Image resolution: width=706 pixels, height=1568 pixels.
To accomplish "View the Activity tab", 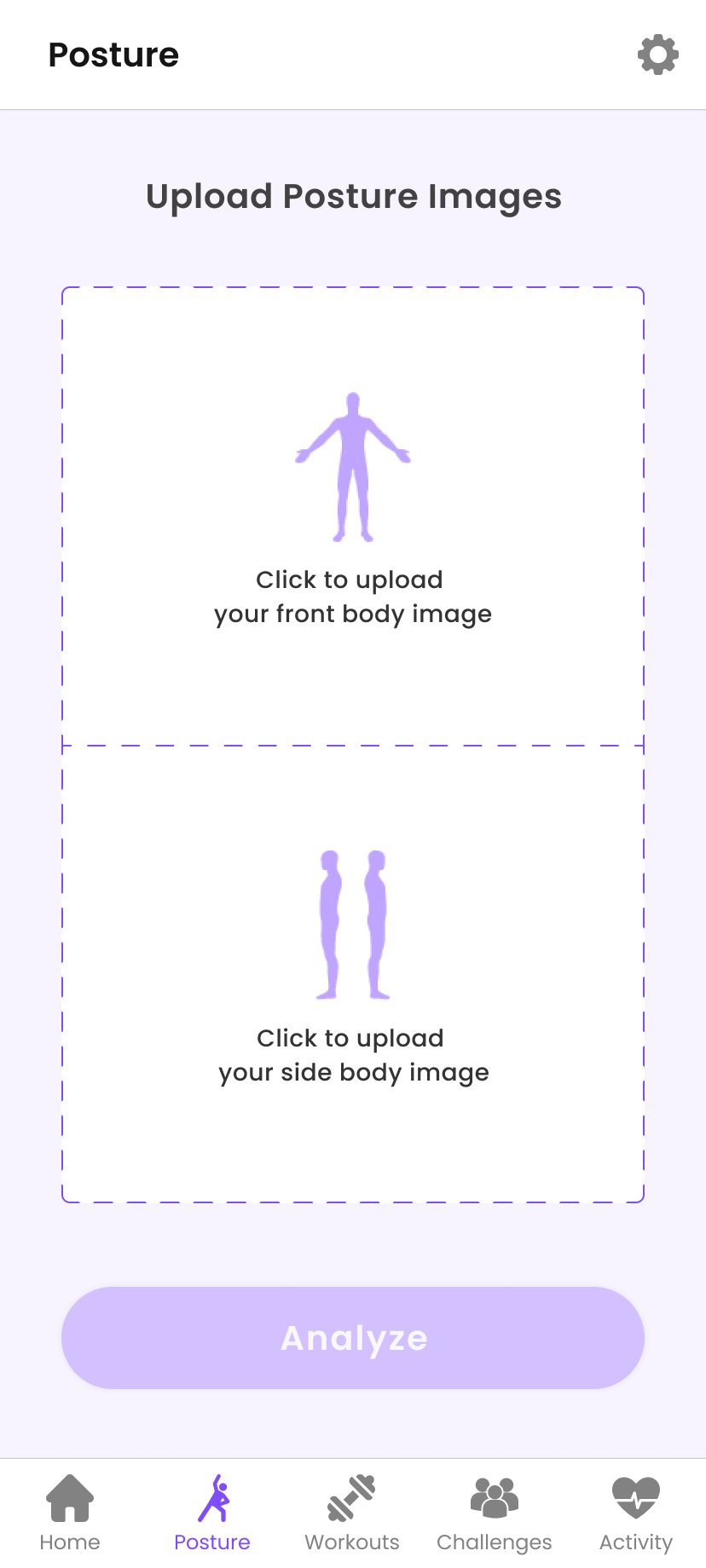I will (x=636, y=1513).
